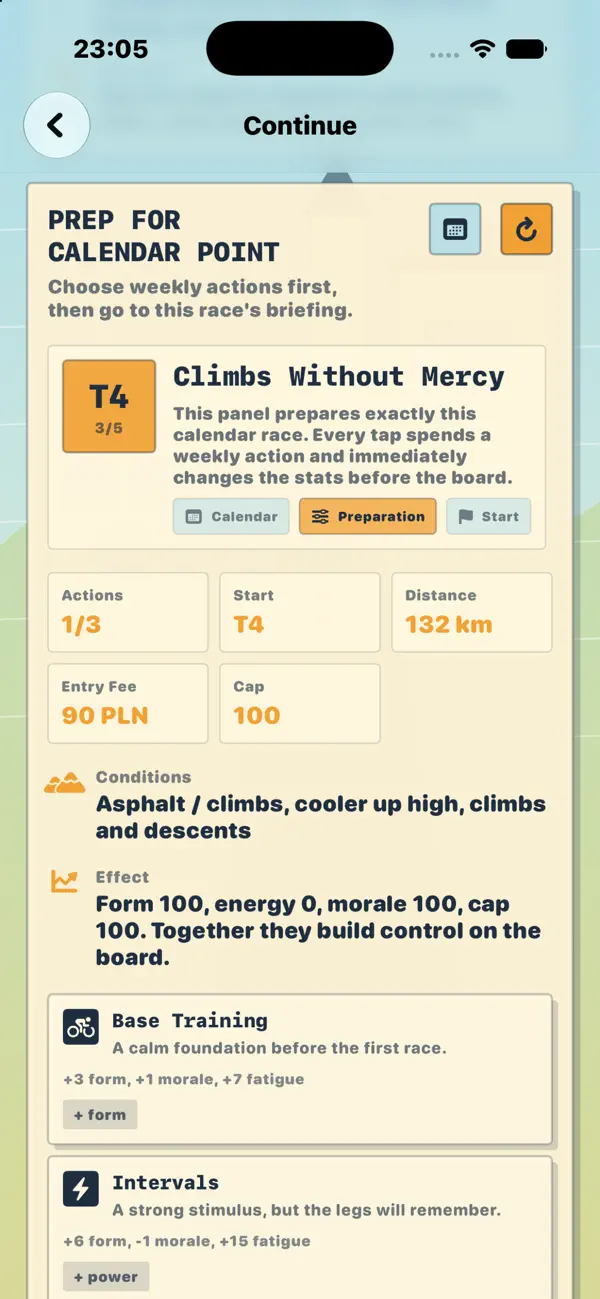Select the Preparation tab

(367, 517)
